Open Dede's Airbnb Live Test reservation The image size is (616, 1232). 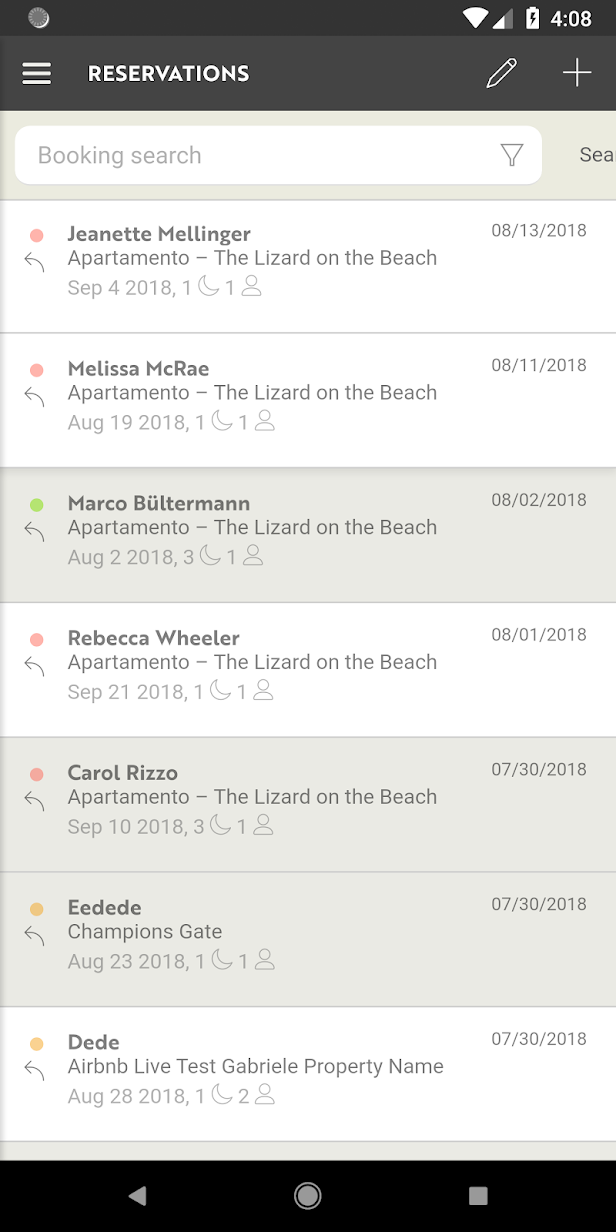click(308, 1074)
